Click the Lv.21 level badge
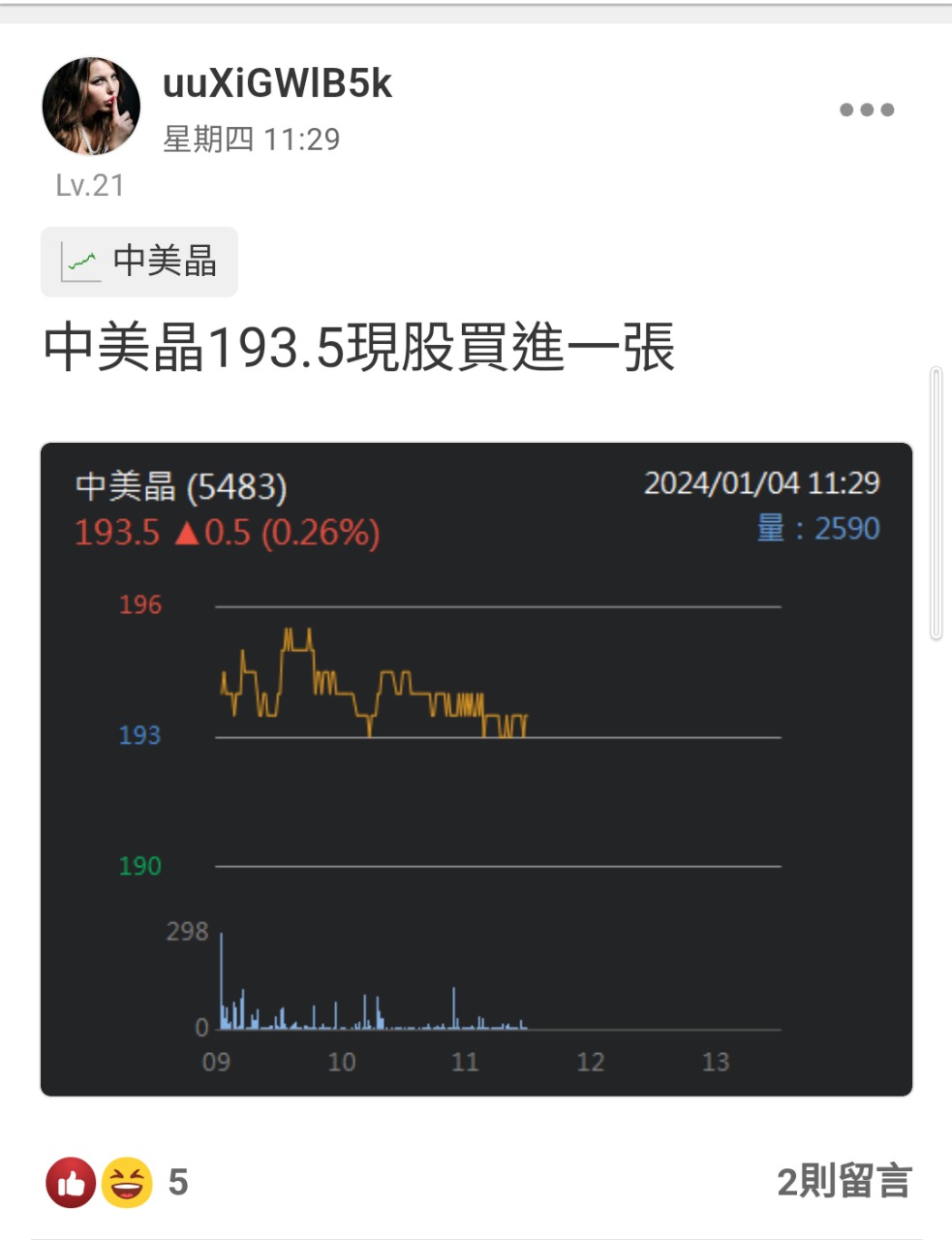 (x=87, y=185)
